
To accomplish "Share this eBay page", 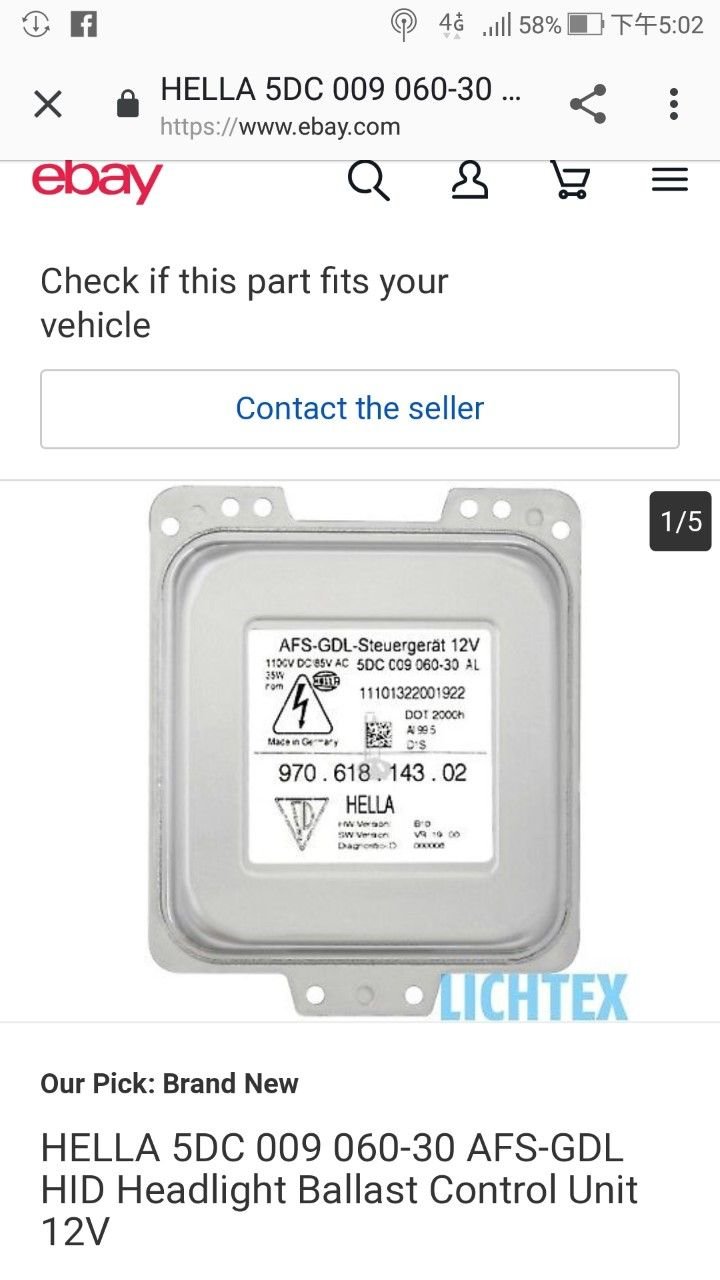I will [588, 104].
